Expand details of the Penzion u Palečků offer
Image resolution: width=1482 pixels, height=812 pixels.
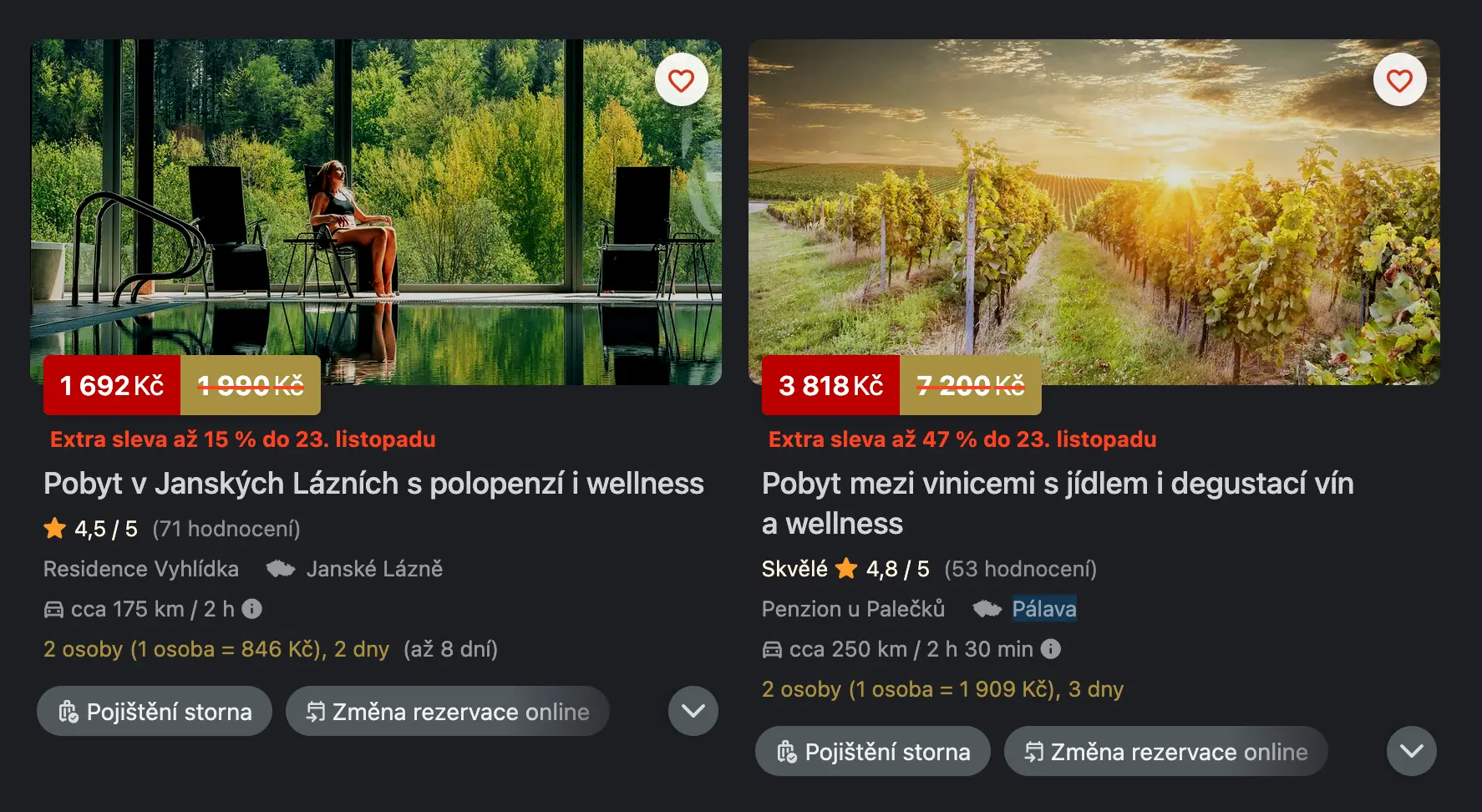click(x=1411, y=751)
